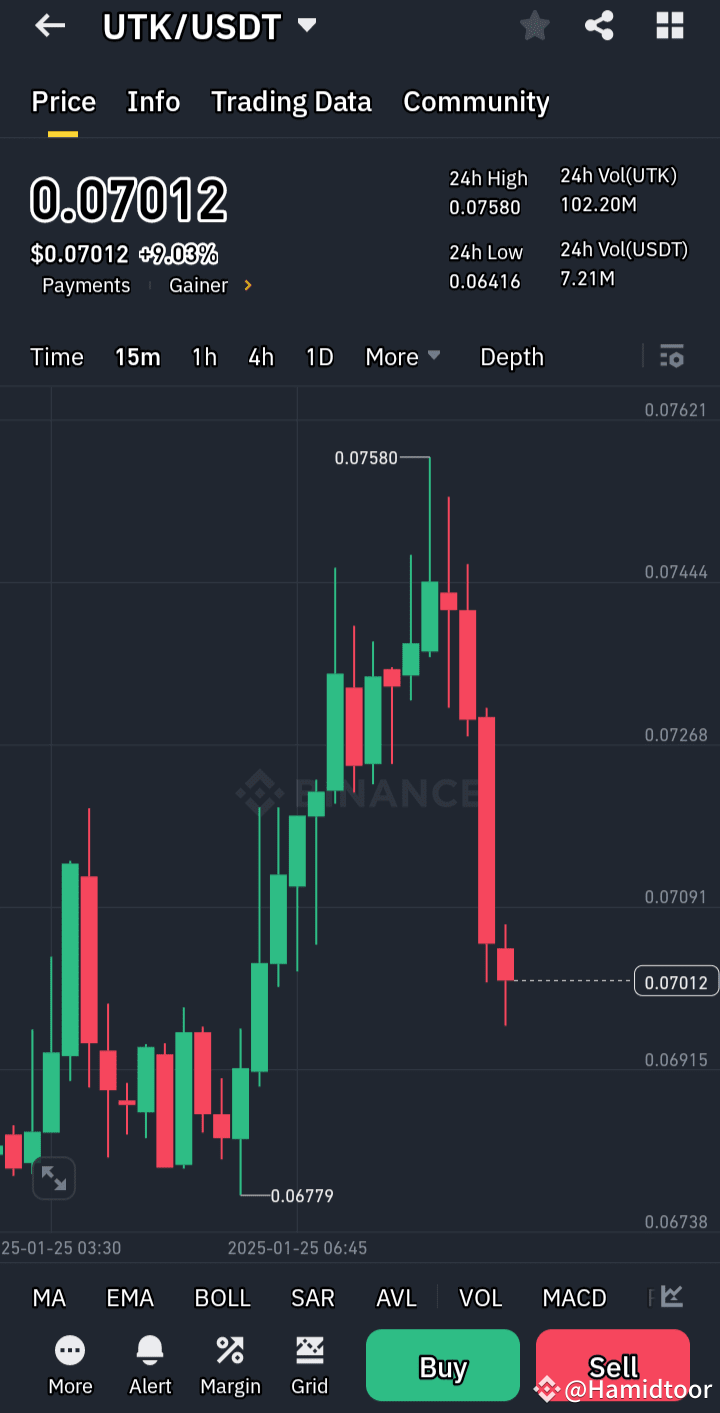The height and width of the screenshot is (1413, 720).
Task: Select the 1D timeframe
Action: [319, 356]
